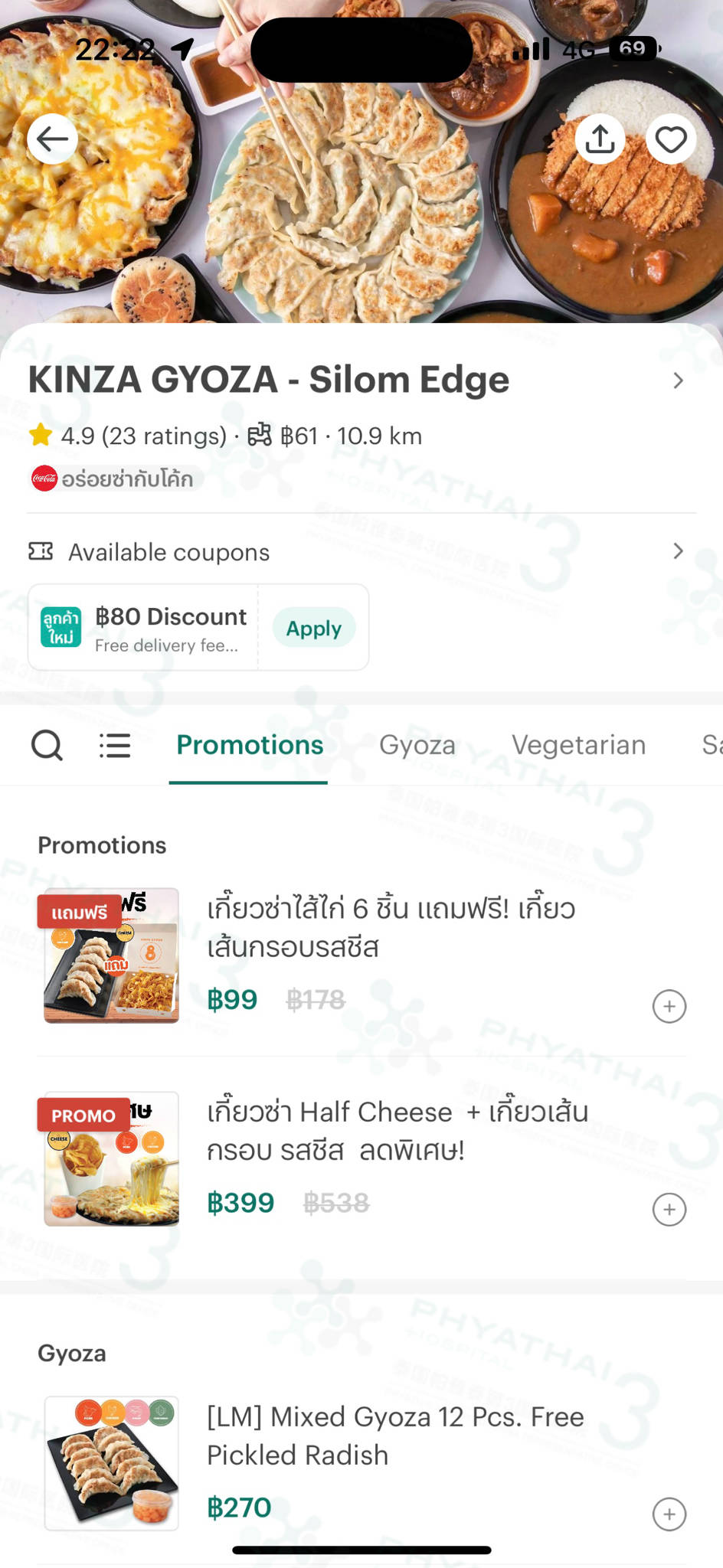Add Mixed Gyoza 12 Pcs. to cart

pyautogui.click(x=669, y=1514)
